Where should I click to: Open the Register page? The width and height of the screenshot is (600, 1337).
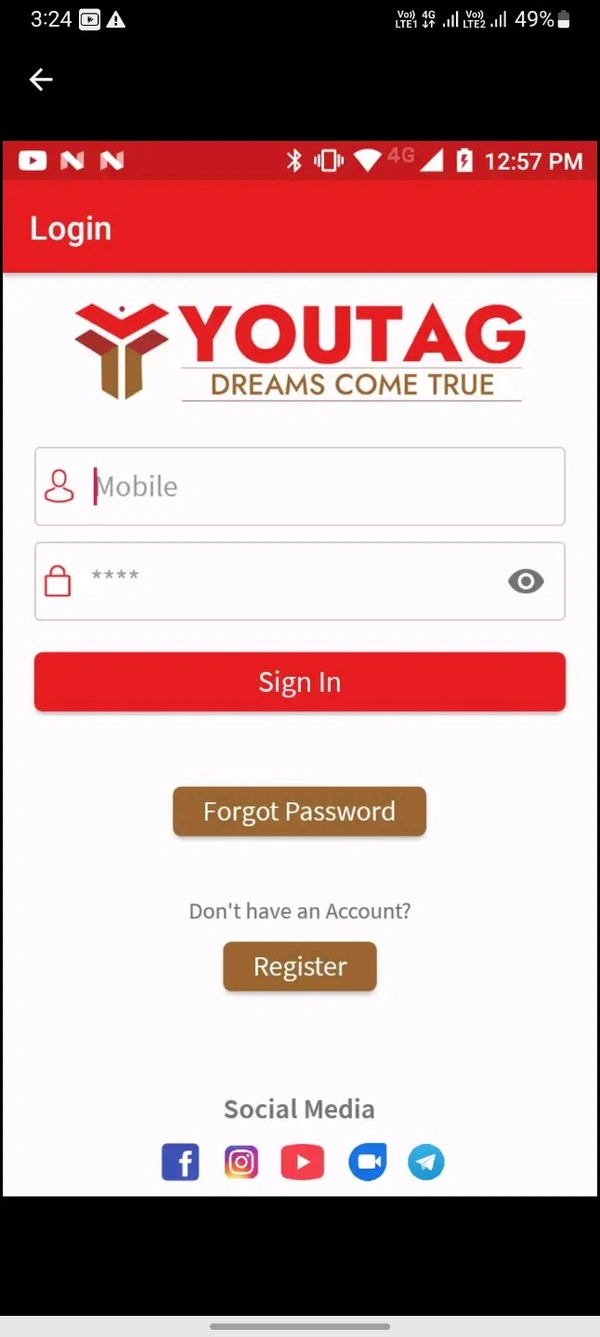[300, 967]
